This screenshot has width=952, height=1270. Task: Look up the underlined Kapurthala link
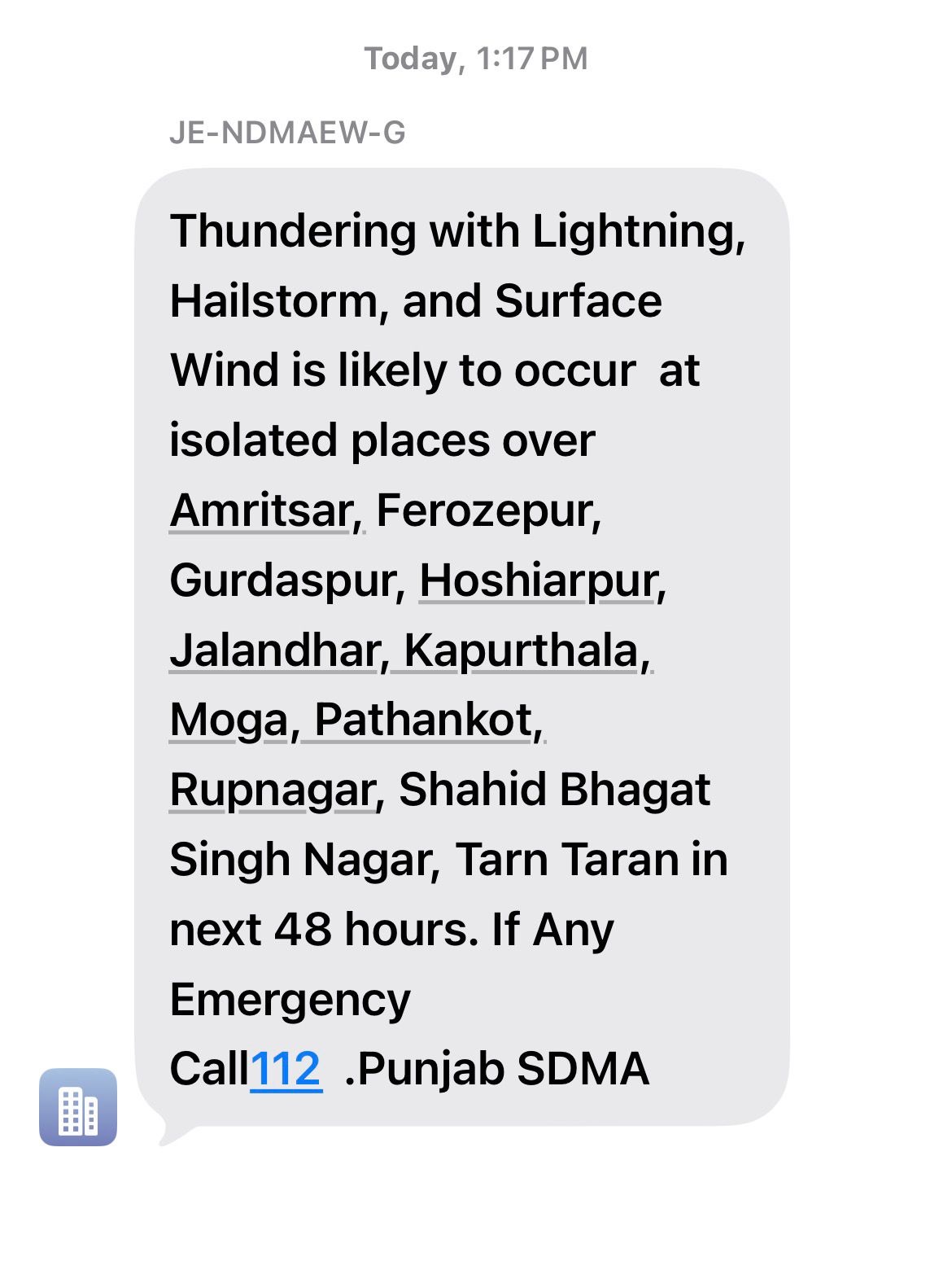[x=521, y=651]
